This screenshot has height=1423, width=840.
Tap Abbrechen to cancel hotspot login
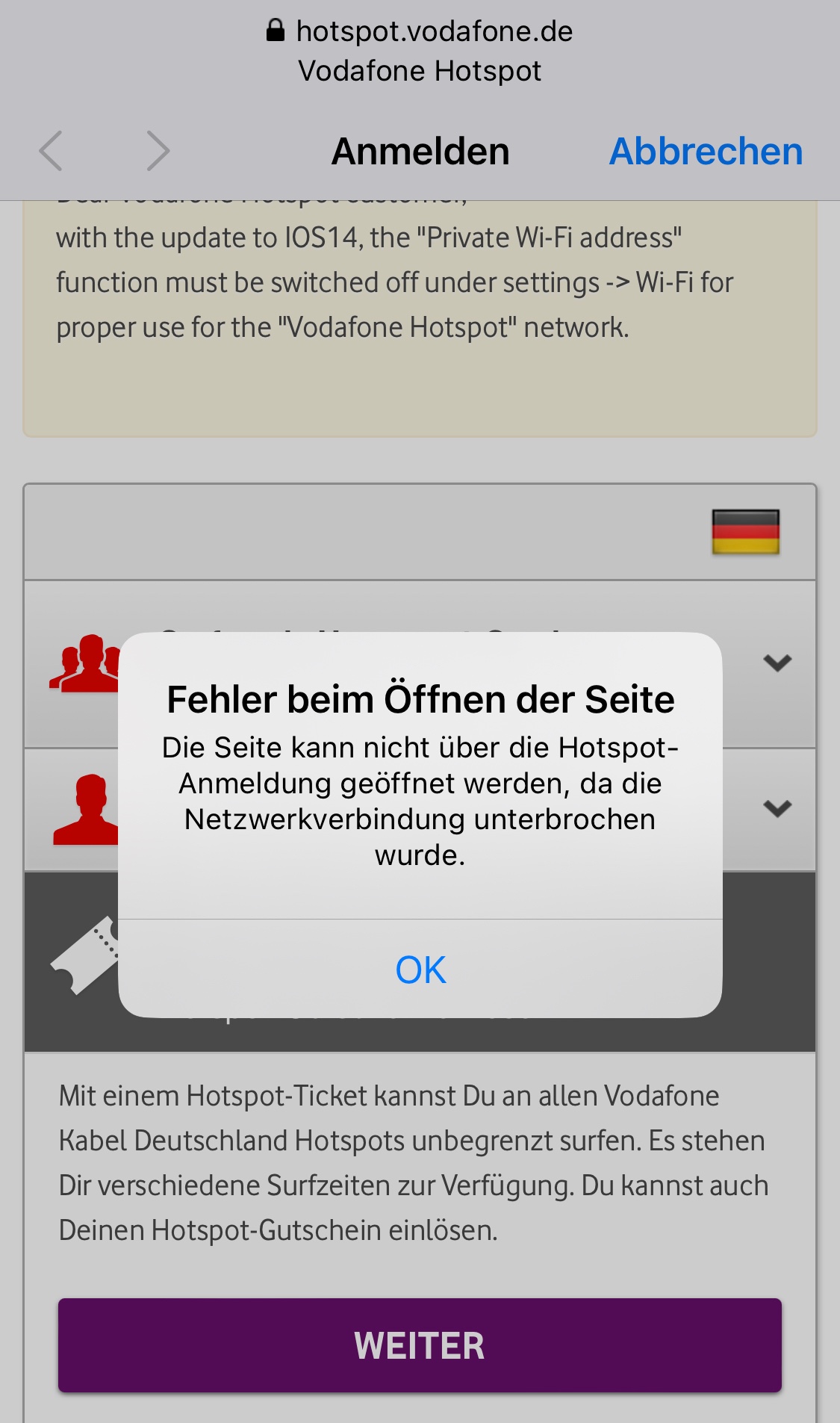[706, 152]
